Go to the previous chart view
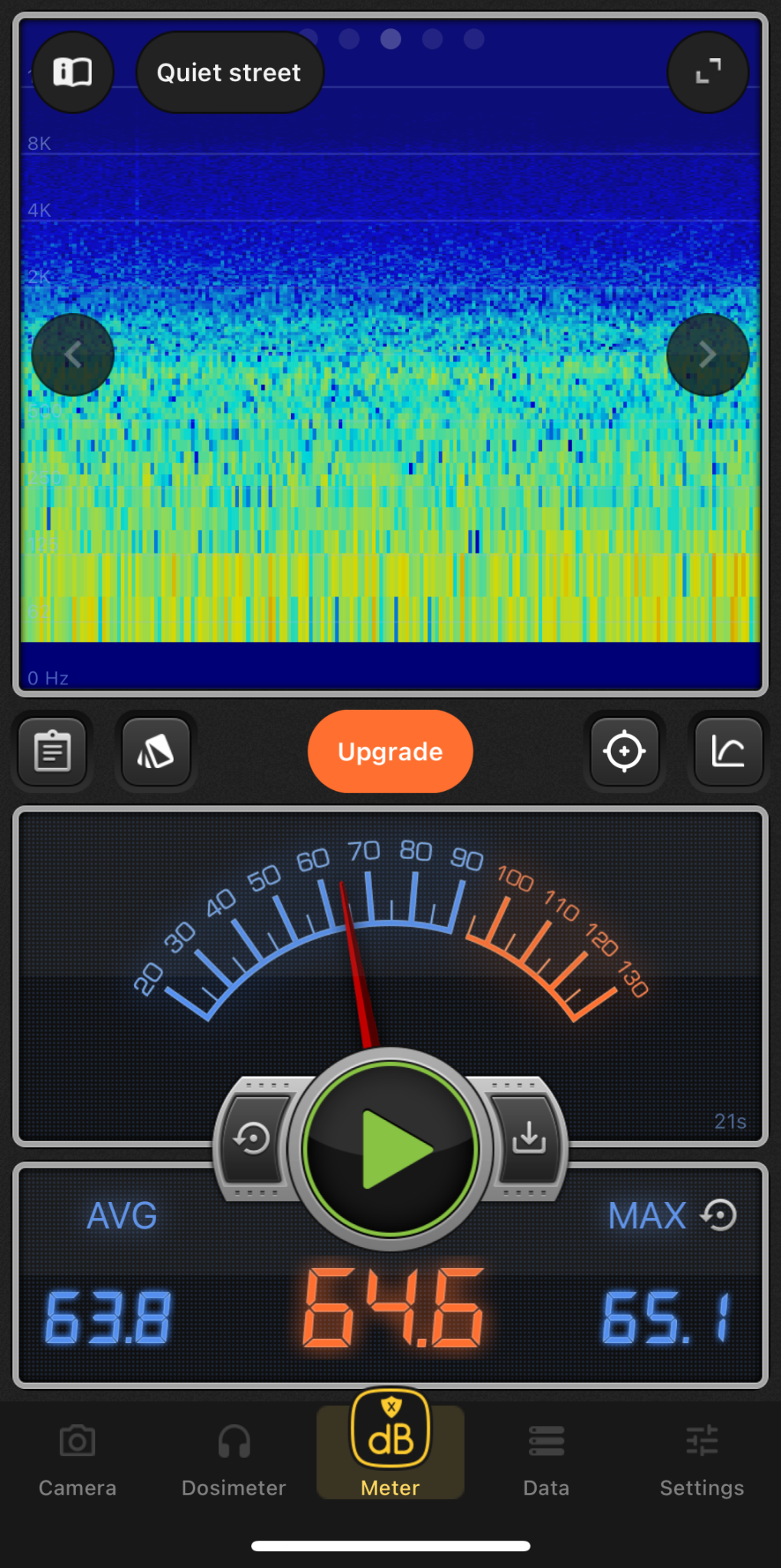The width and height of the screenshot is (781, 1568). click(x=73, y=354)
